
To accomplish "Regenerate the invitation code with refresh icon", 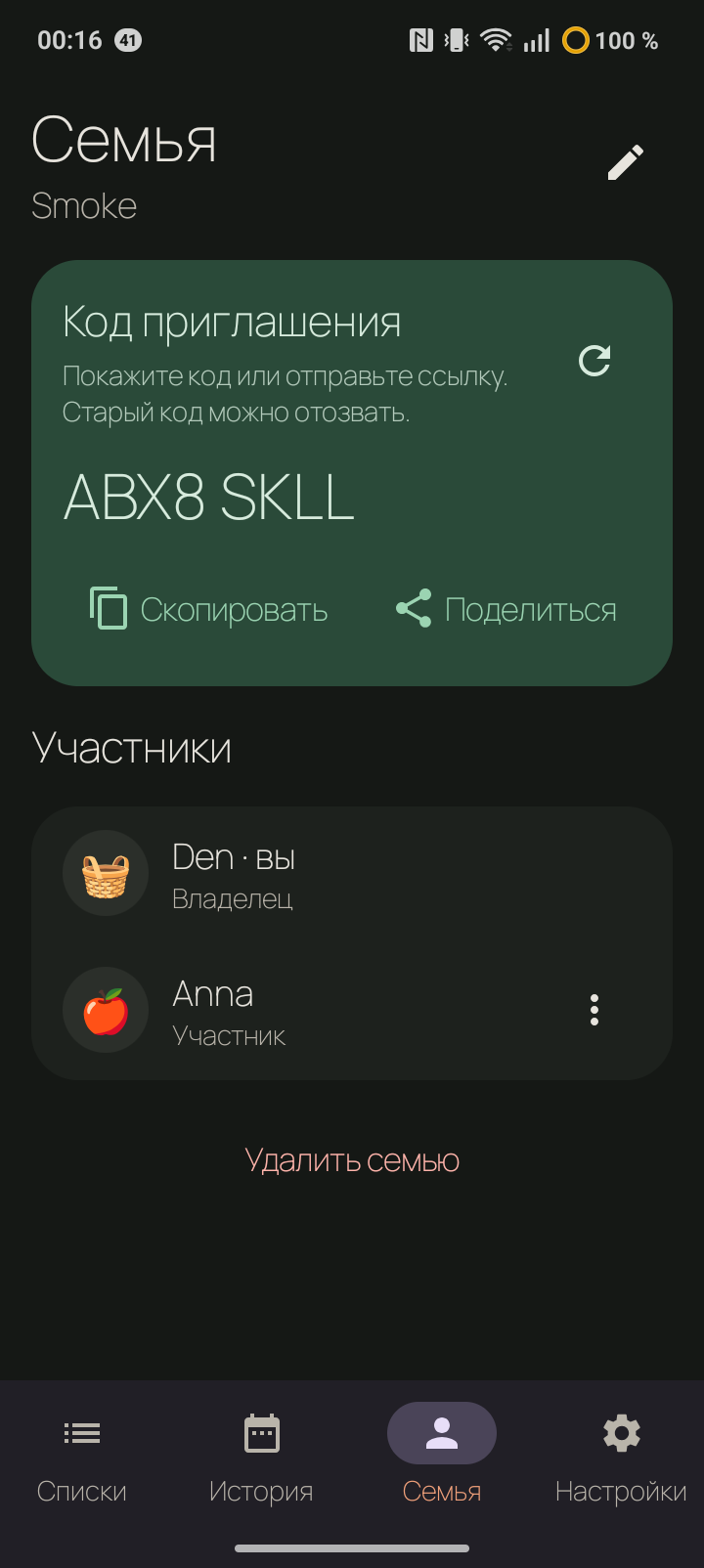I will pos(594,361).
